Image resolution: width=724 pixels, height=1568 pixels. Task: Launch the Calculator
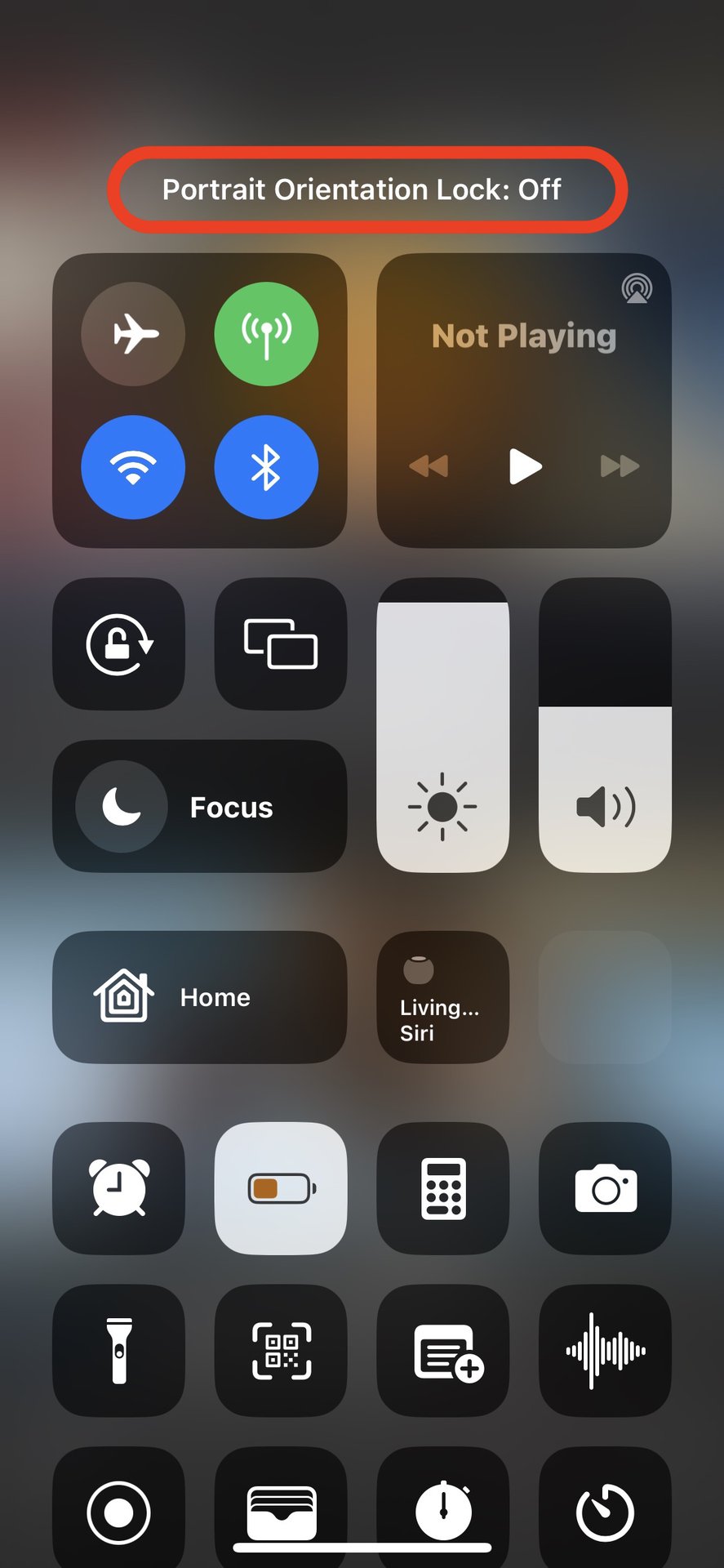(x=442, y=1188)
